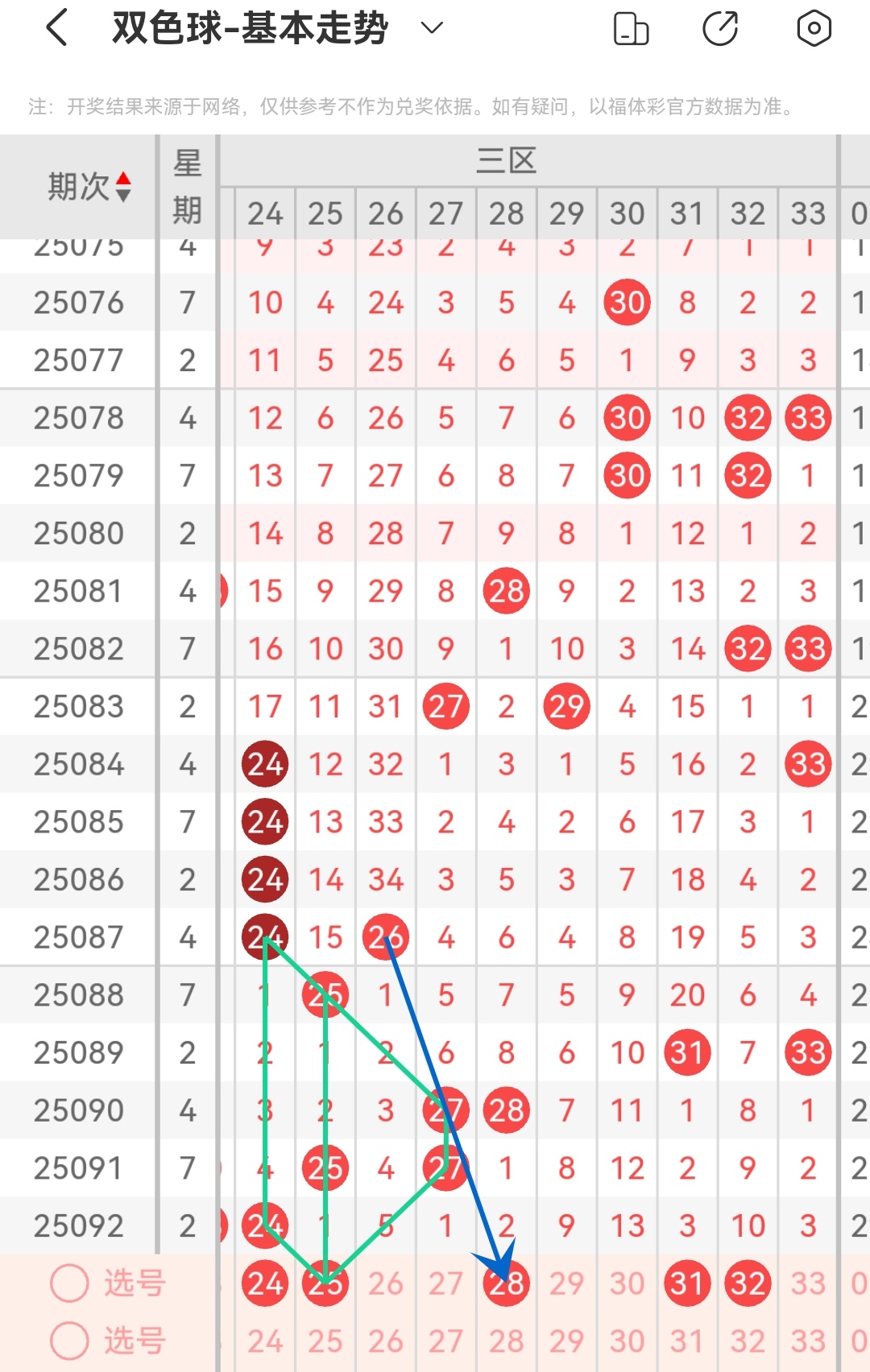Tap the screen rotation icon in header

coord(631,29)
